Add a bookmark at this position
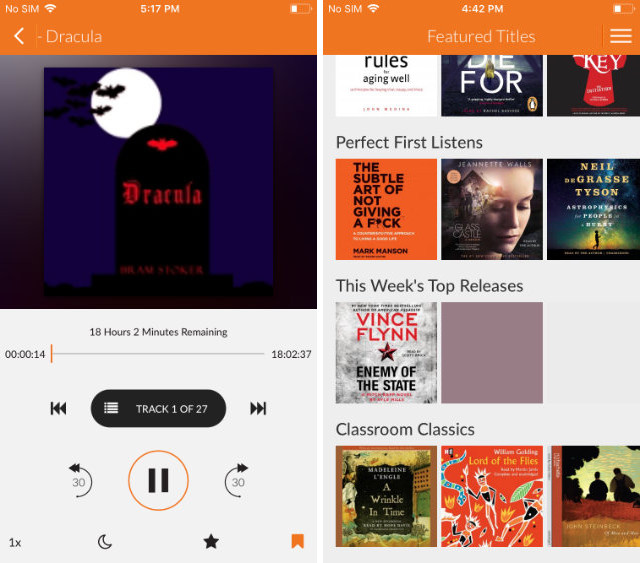The image size is (640, 563). (297, 542)
